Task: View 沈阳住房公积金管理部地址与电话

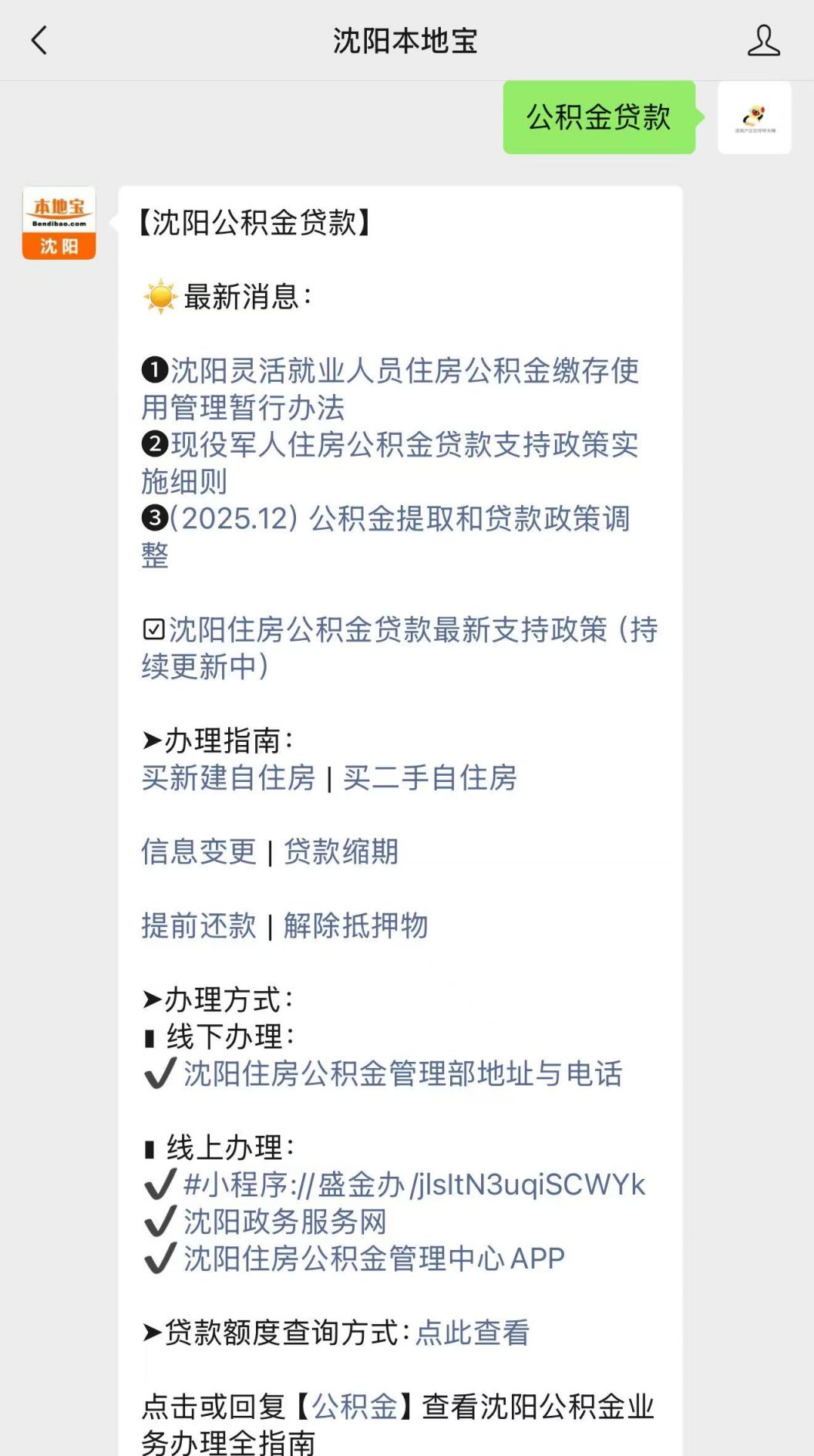Action: pyautogui.click(x=402, y=1073)
